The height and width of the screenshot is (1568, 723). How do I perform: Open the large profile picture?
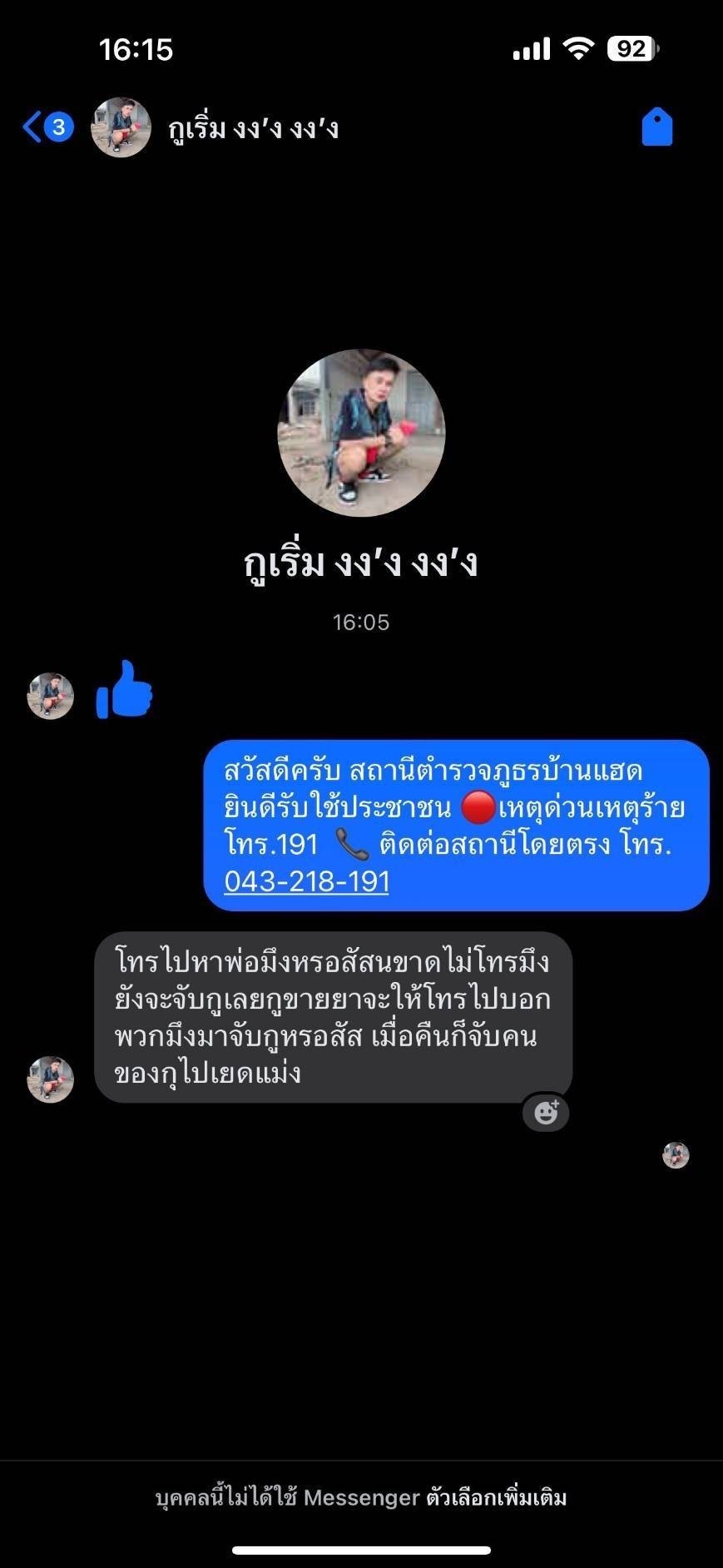[361, 433]
